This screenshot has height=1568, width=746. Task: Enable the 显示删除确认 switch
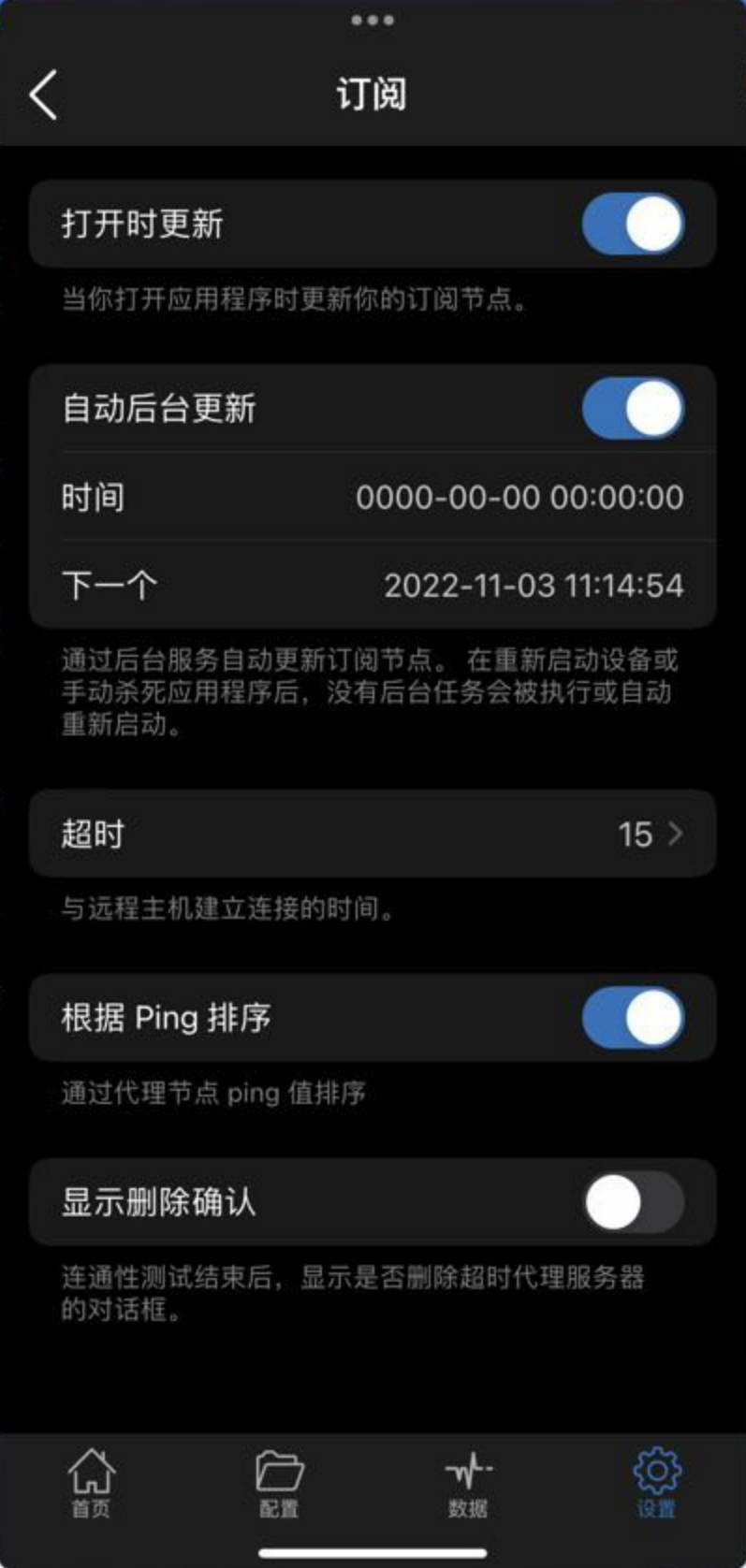633,1202
